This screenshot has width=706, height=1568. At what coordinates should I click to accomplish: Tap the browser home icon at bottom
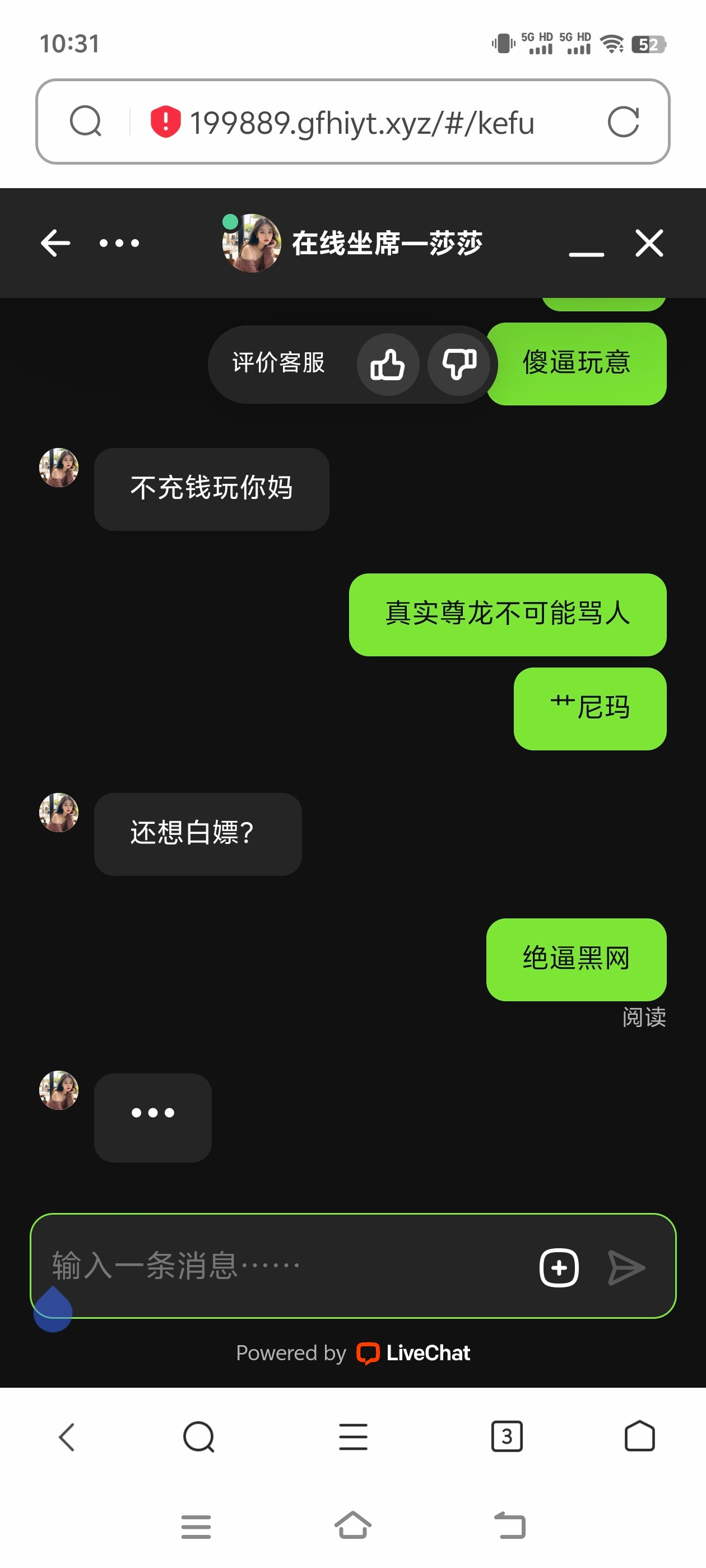click(x=637, y=1437)
